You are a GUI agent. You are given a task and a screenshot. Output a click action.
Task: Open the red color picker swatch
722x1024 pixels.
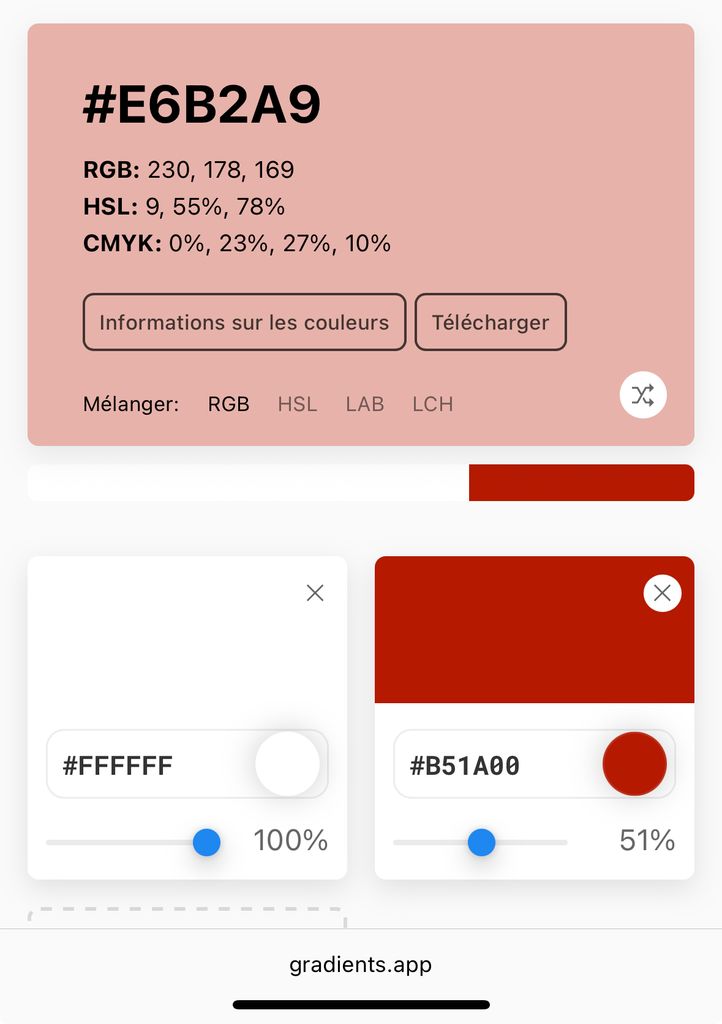coord(634,764)
